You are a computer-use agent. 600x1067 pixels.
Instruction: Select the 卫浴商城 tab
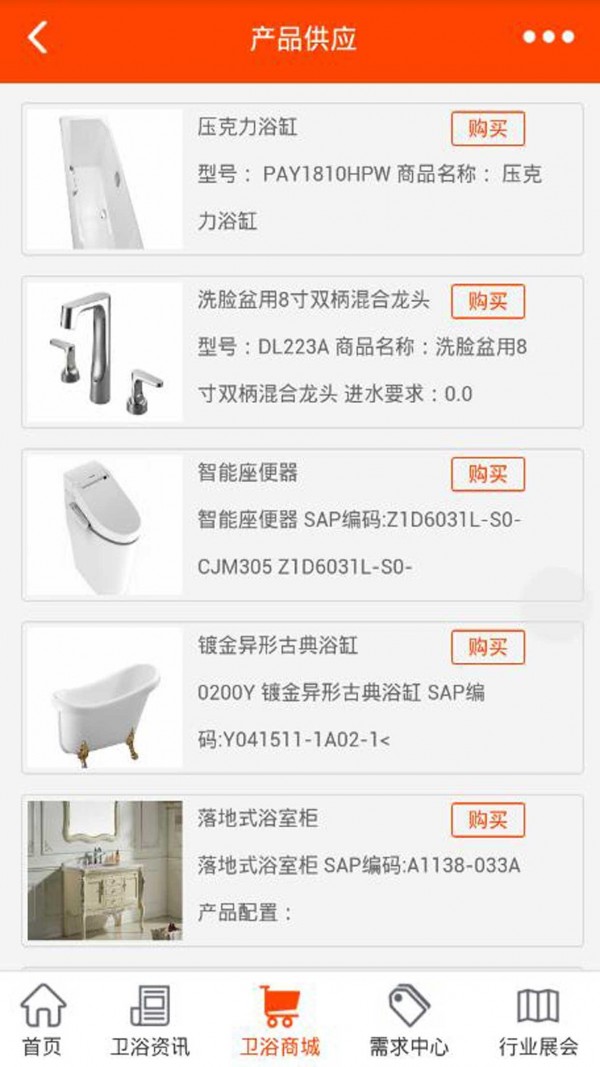(x=280, y=1020)
